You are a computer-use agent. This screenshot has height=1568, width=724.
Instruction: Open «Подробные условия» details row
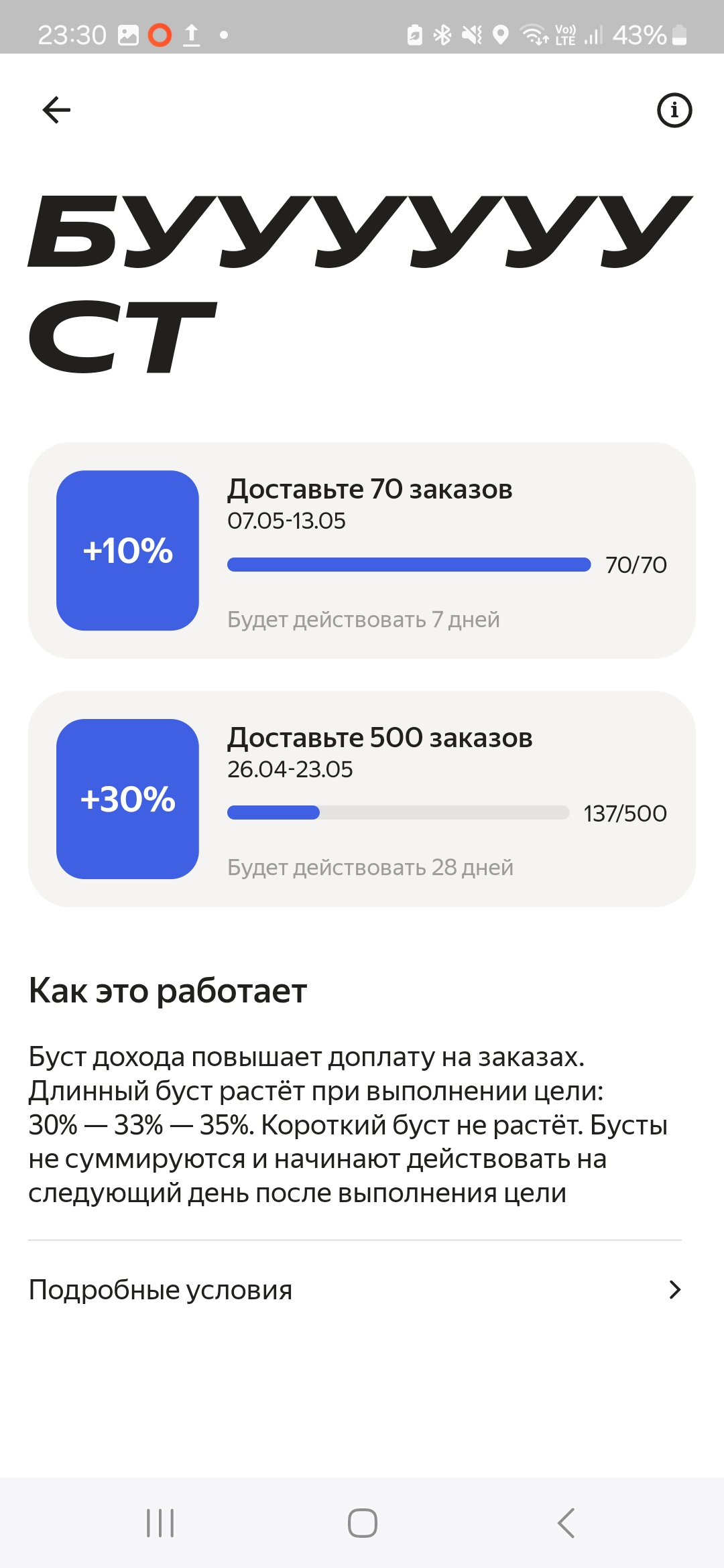click(355, 1290)
